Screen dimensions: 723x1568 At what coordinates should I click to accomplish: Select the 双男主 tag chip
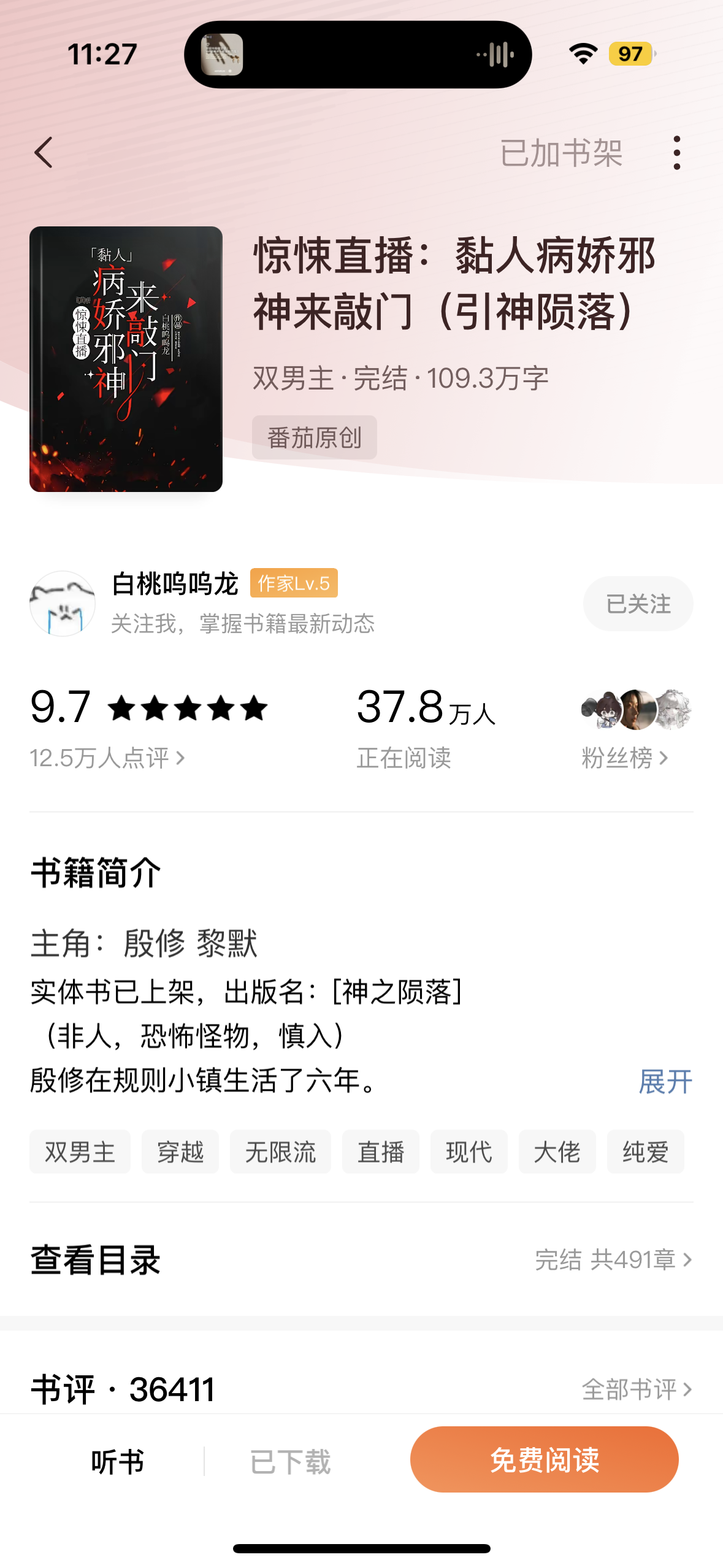click(x=80, y=1151)
